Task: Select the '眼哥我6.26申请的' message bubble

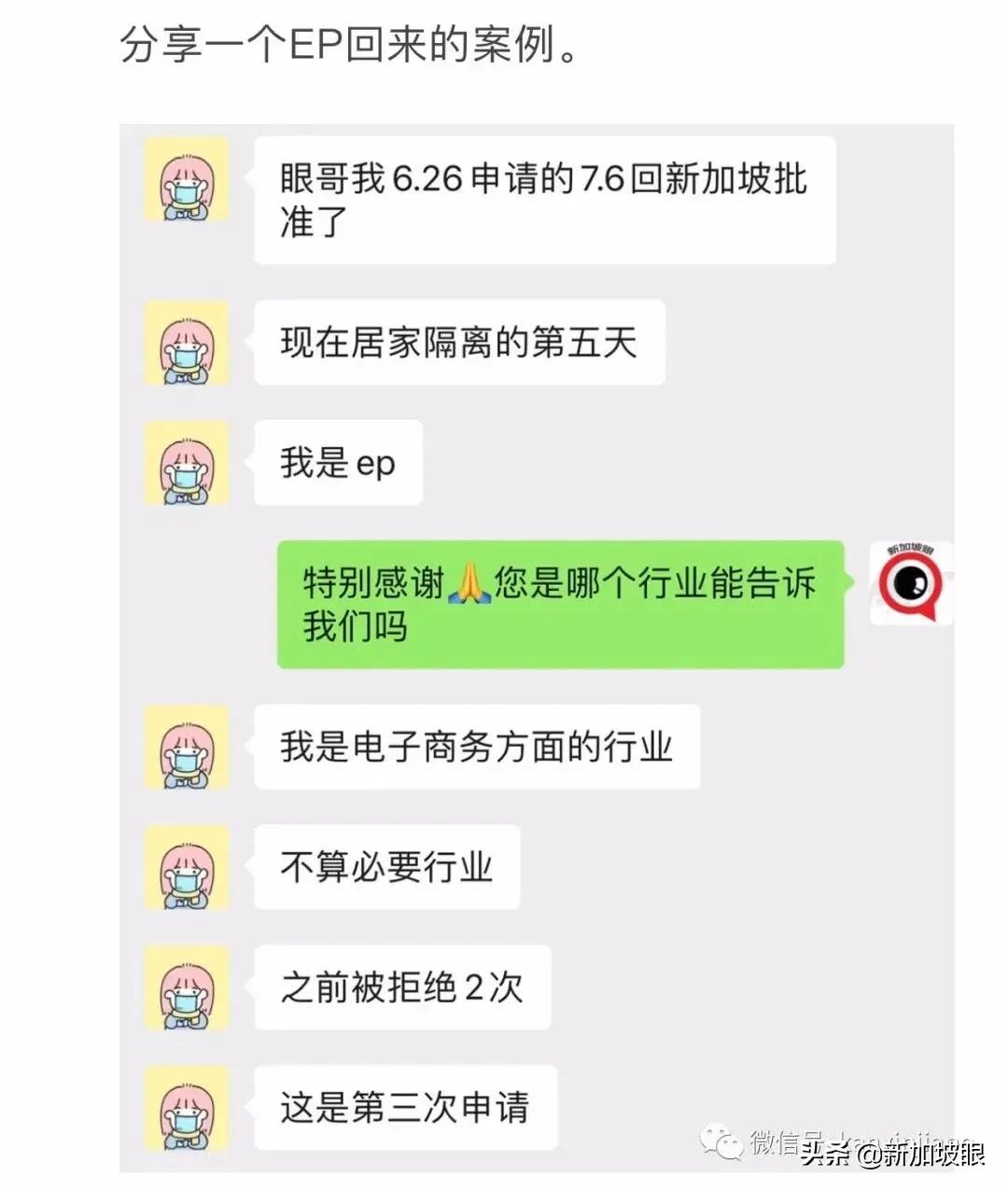Action: click(x=544, y=199)
